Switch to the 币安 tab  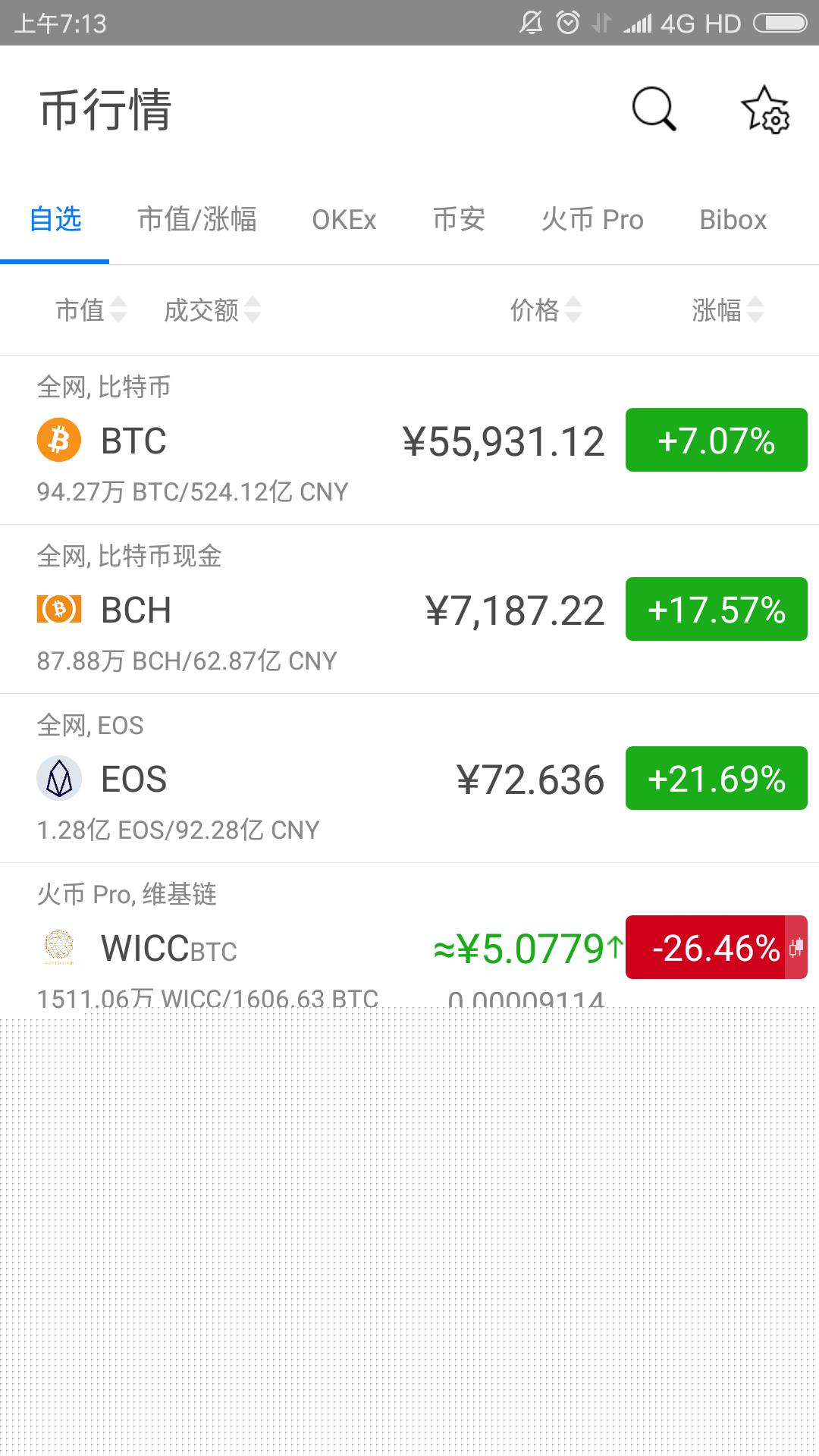459,219
